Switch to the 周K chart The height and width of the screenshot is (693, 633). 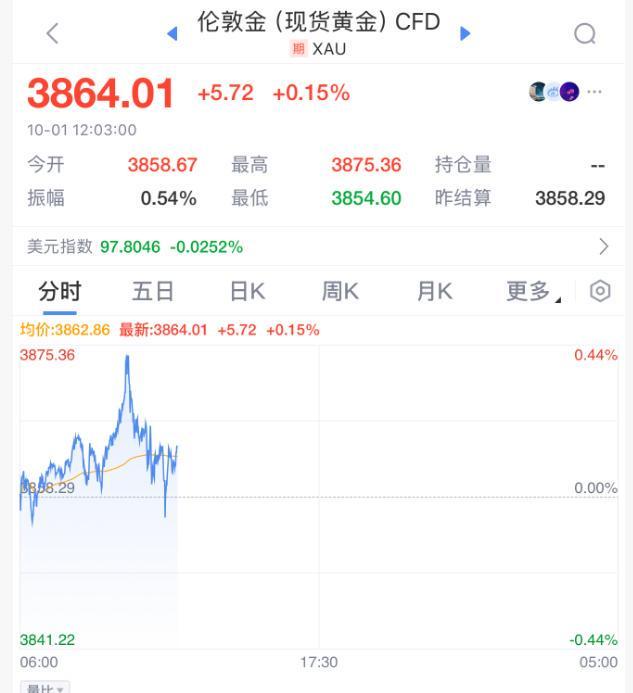pos(340,291)
